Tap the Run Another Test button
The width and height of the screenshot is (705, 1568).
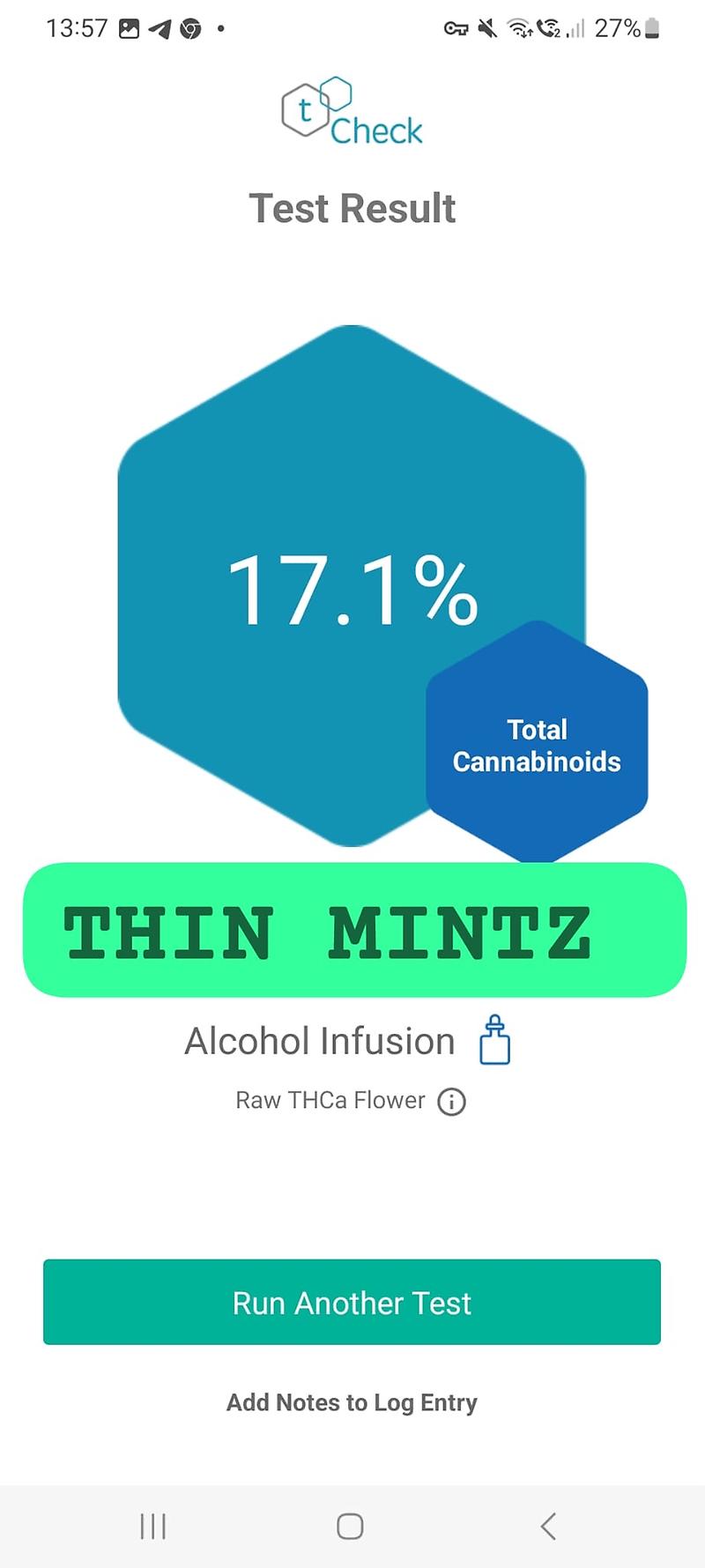(x=352, y=1302)
